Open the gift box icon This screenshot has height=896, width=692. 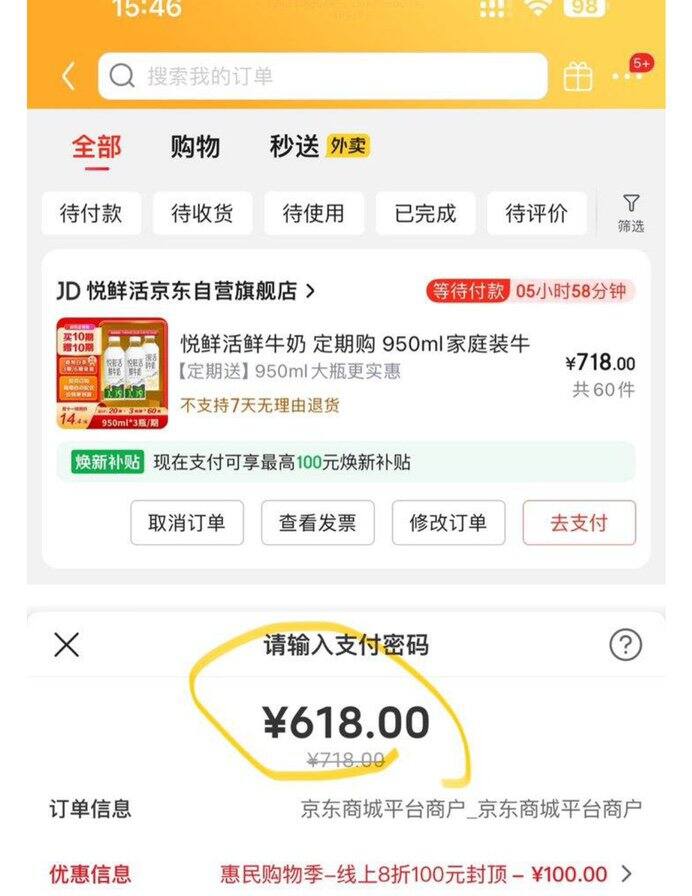point(578,77)
